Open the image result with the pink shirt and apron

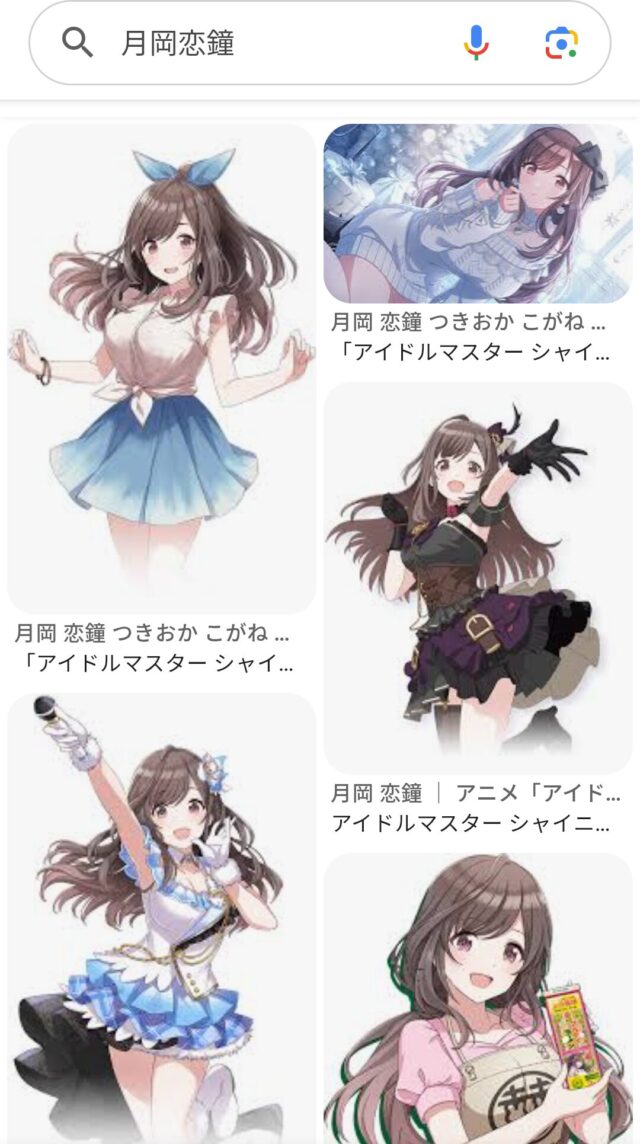[478, 998]
